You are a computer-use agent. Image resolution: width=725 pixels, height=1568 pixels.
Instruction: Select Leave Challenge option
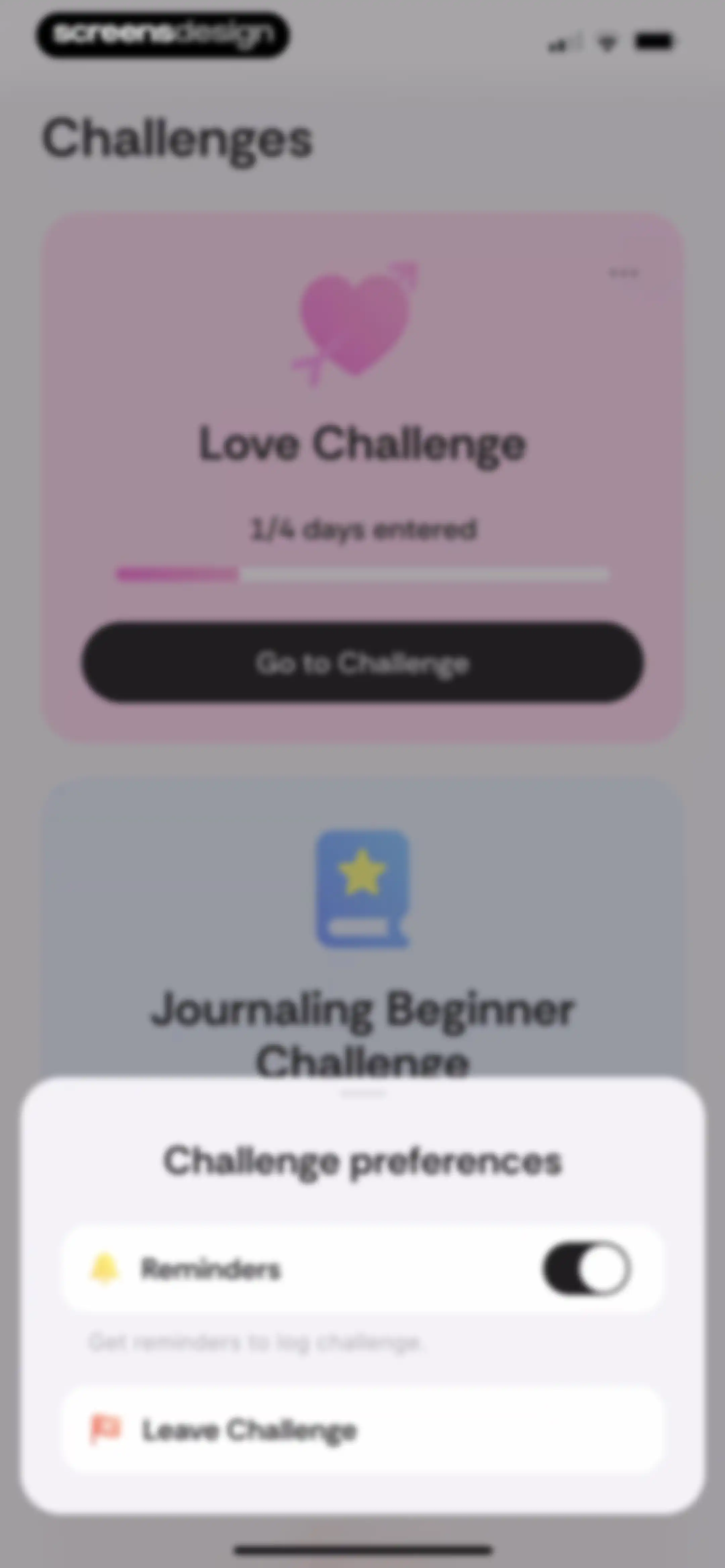(x=362, y=1430)
